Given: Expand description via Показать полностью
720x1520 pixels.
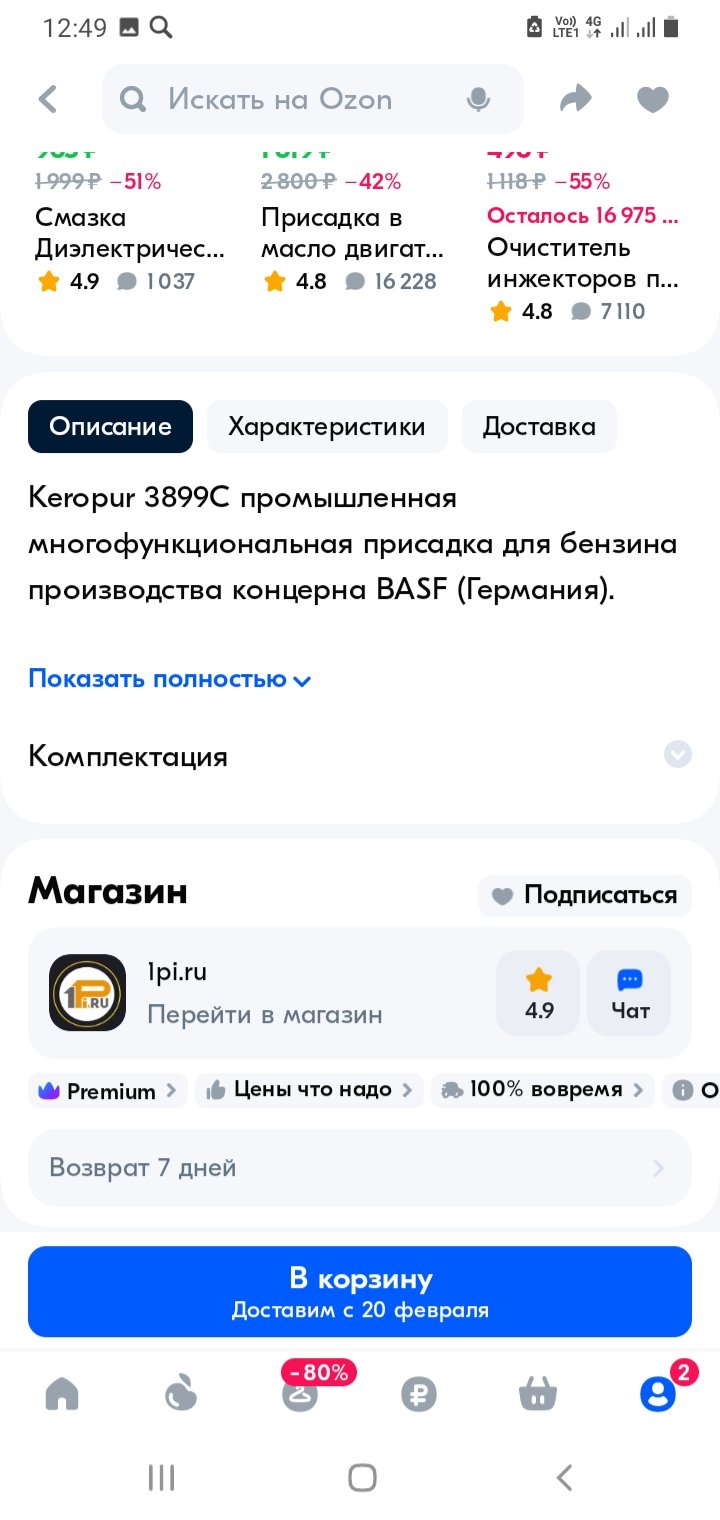Looking at the screenshot, I should [x=170, y=679].
